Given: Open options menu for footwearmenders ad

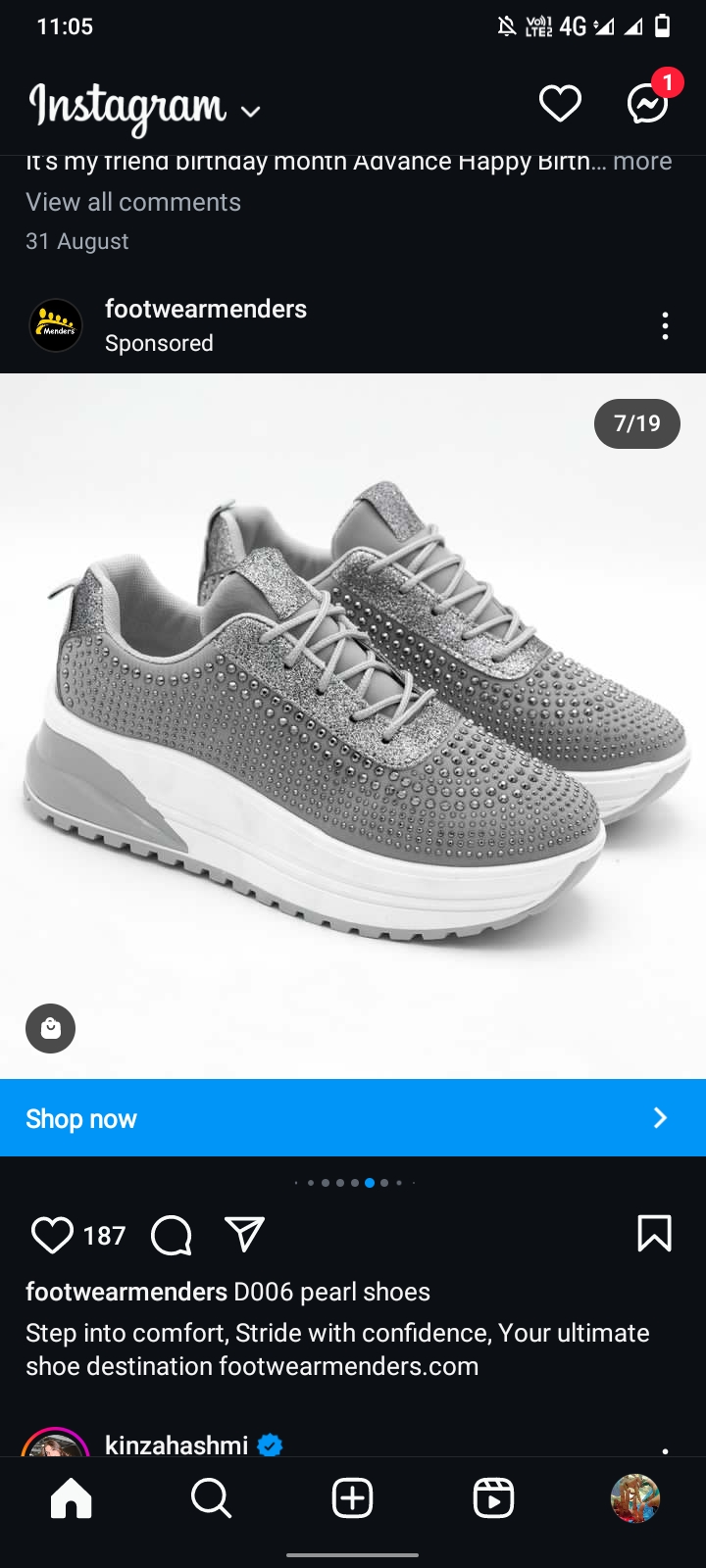Looking at the screenshot, I should coord(665,325).
